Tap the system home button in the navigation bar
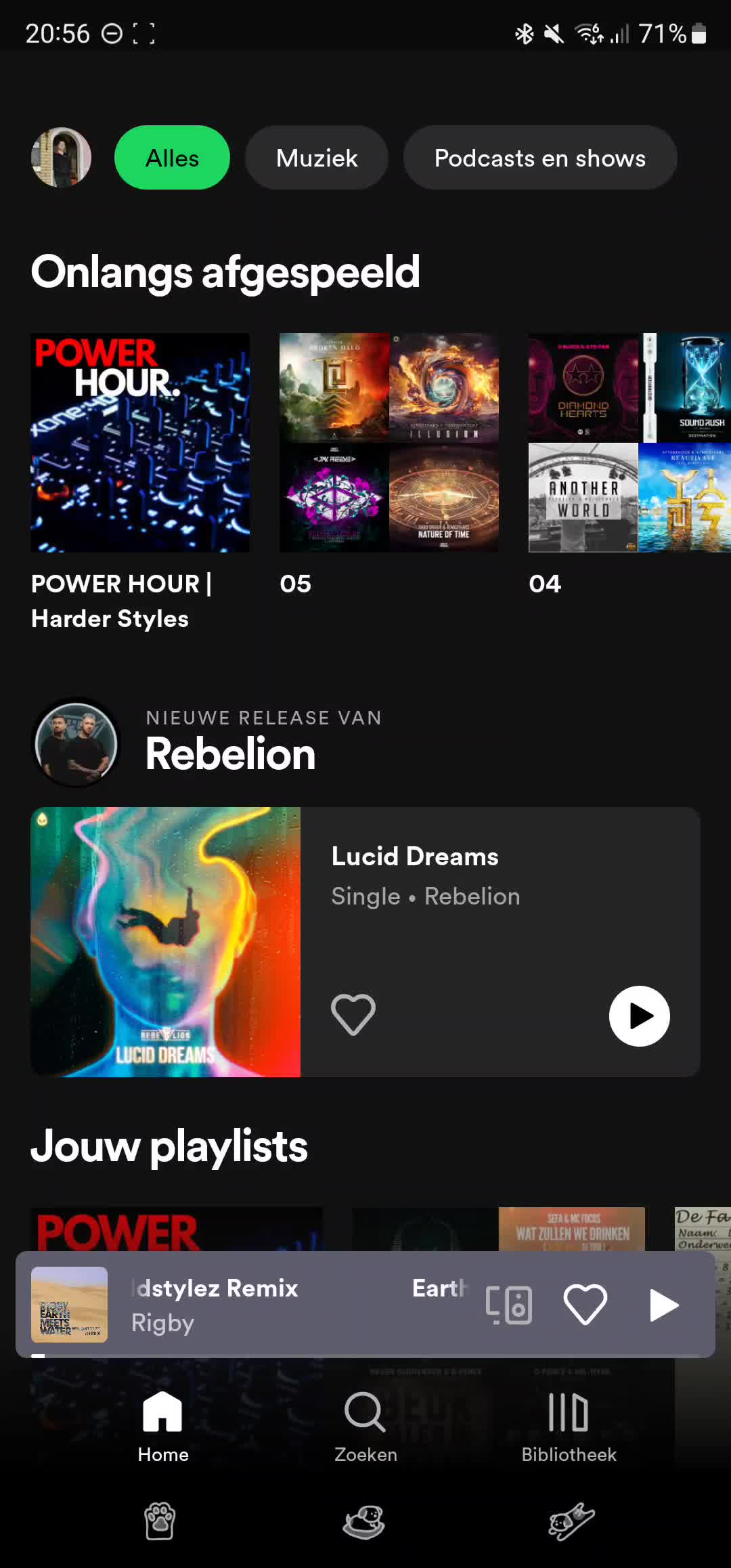 [x=364, y=1521]
